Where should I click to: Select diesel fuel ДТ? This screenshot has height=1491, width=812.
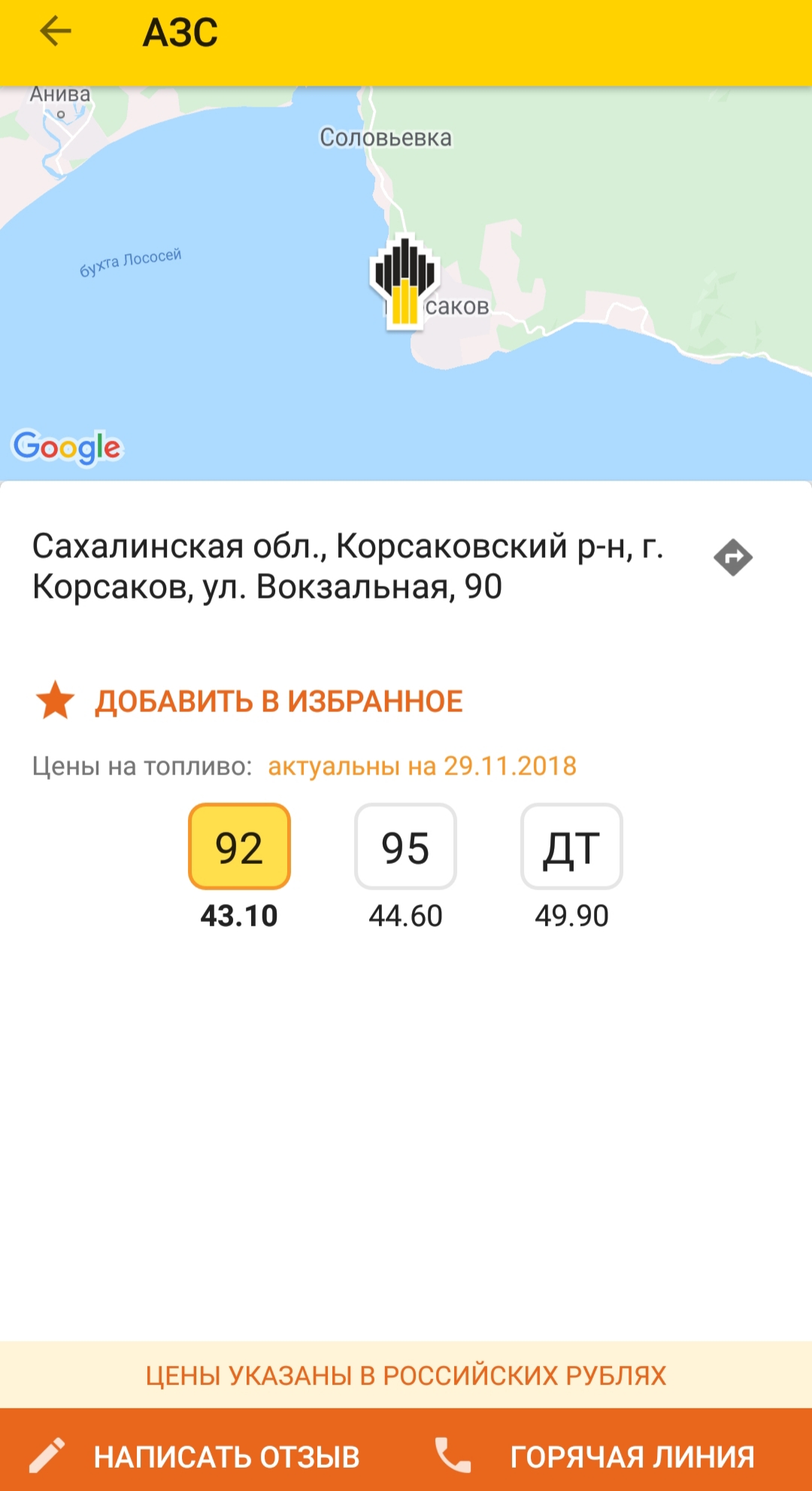571,847
